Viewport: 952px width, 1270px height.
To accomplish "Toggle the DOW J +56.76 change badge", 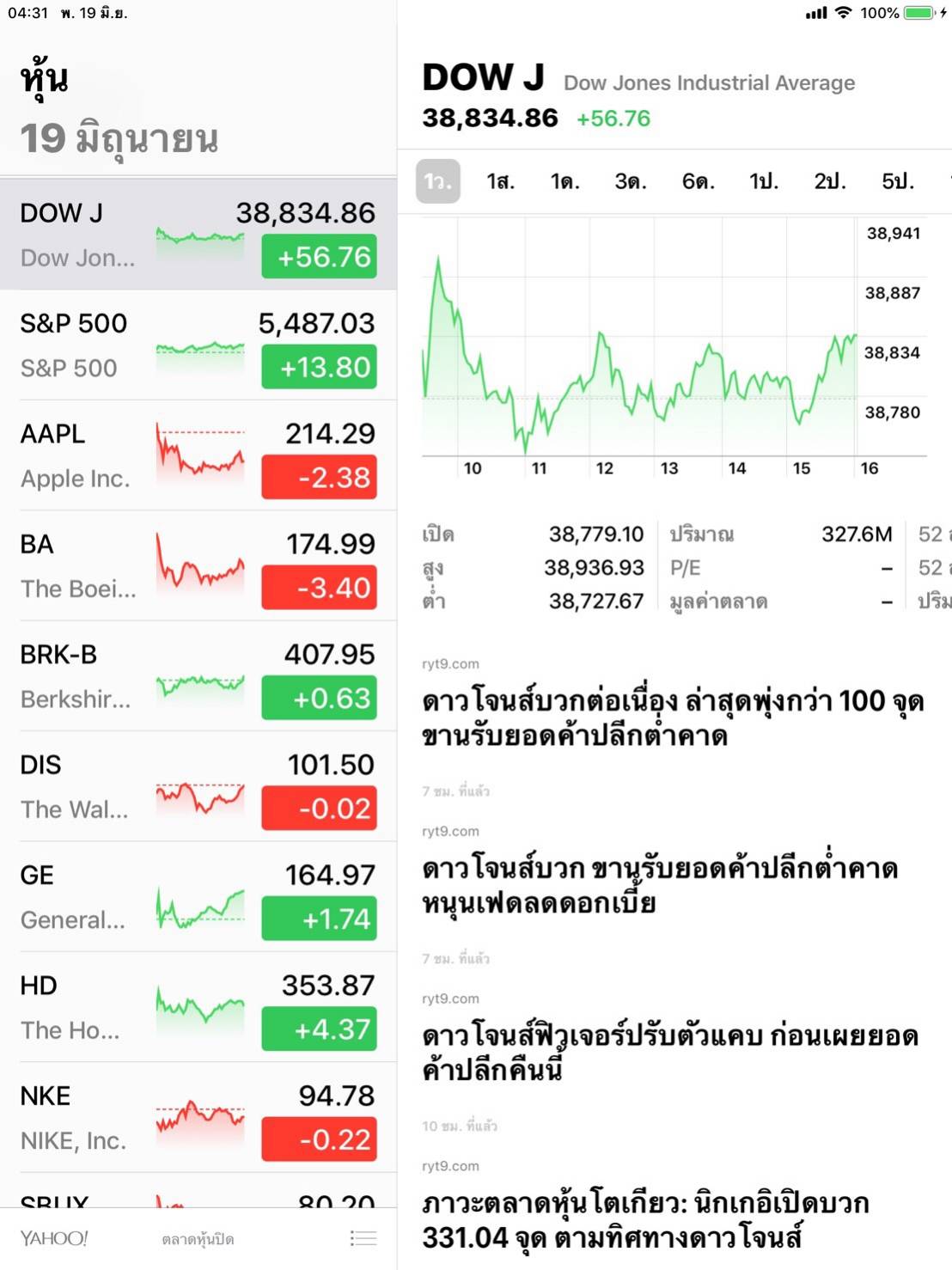I will (319, 257).
